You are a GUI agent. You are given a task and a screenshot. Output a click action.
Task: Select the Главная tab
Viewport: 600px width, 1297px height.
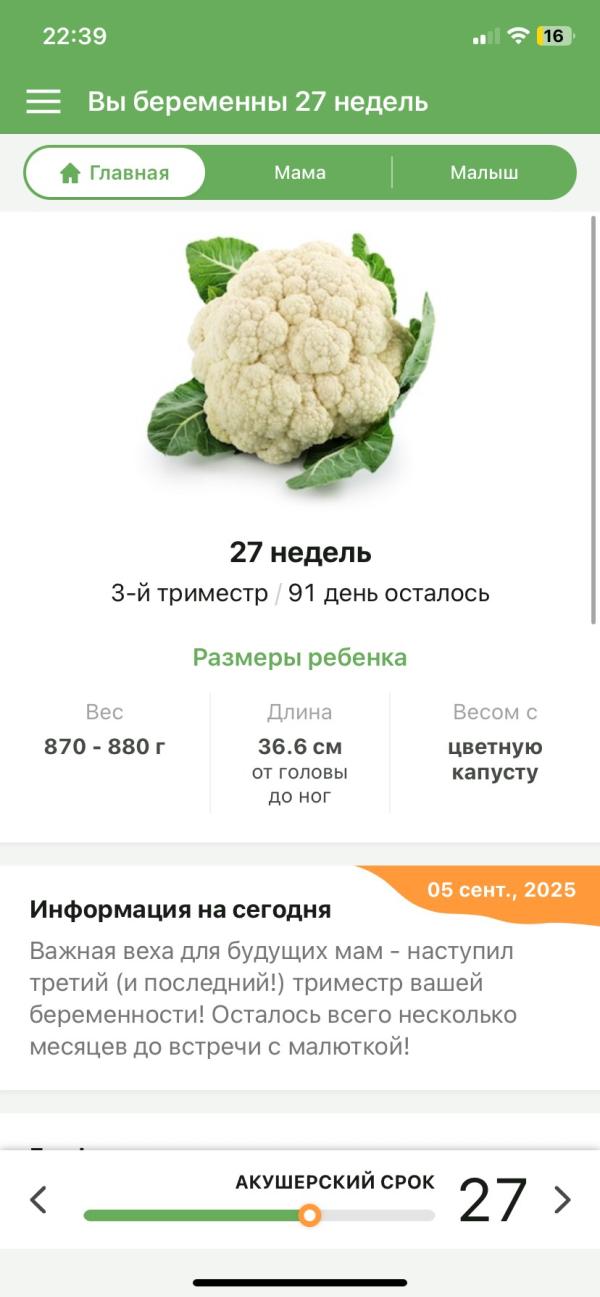114,173
